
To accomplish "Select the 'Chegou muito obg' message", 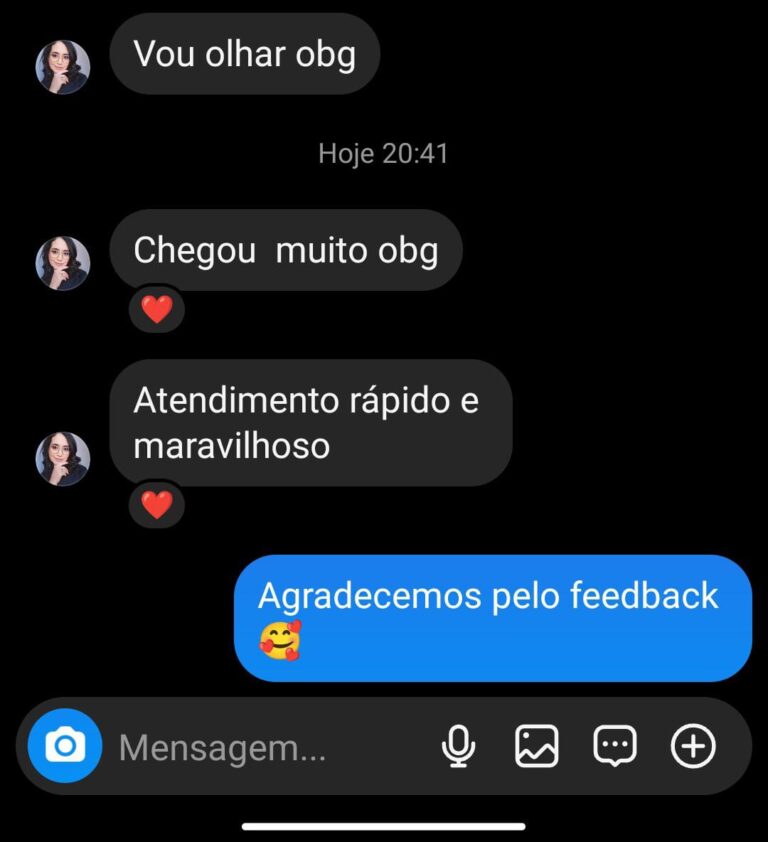I will [287, 251].
